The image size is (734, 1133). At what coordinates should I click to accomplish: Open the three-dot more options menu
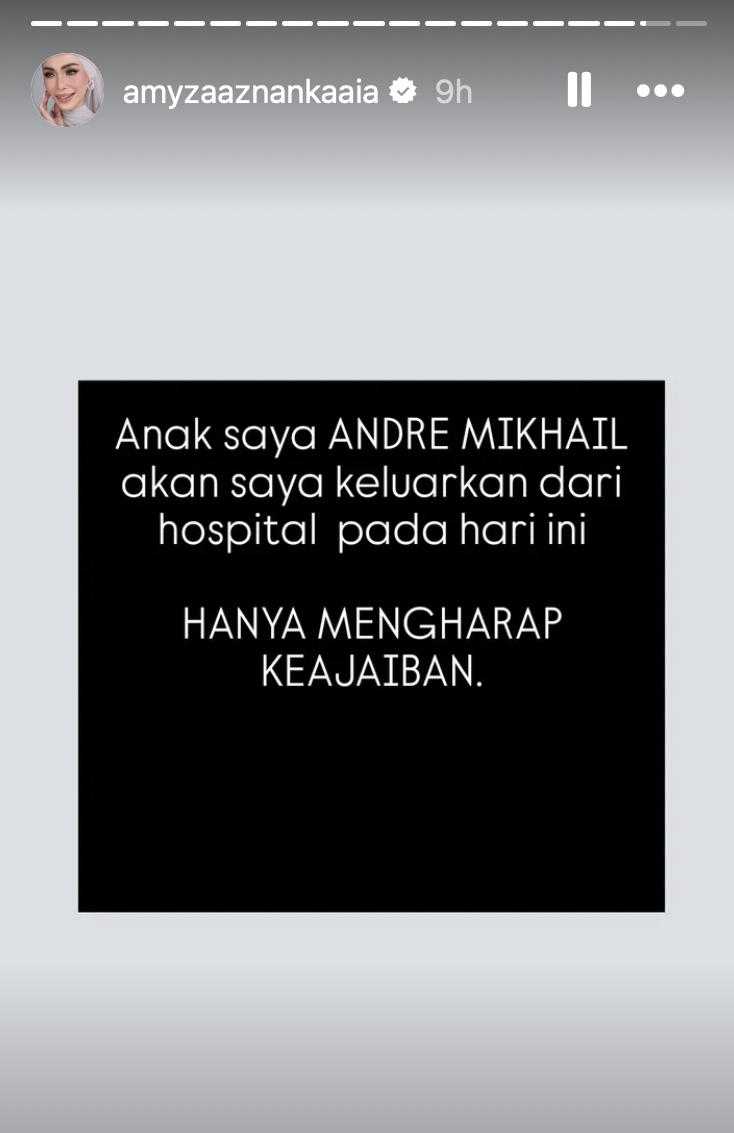(x=660, y=90)
